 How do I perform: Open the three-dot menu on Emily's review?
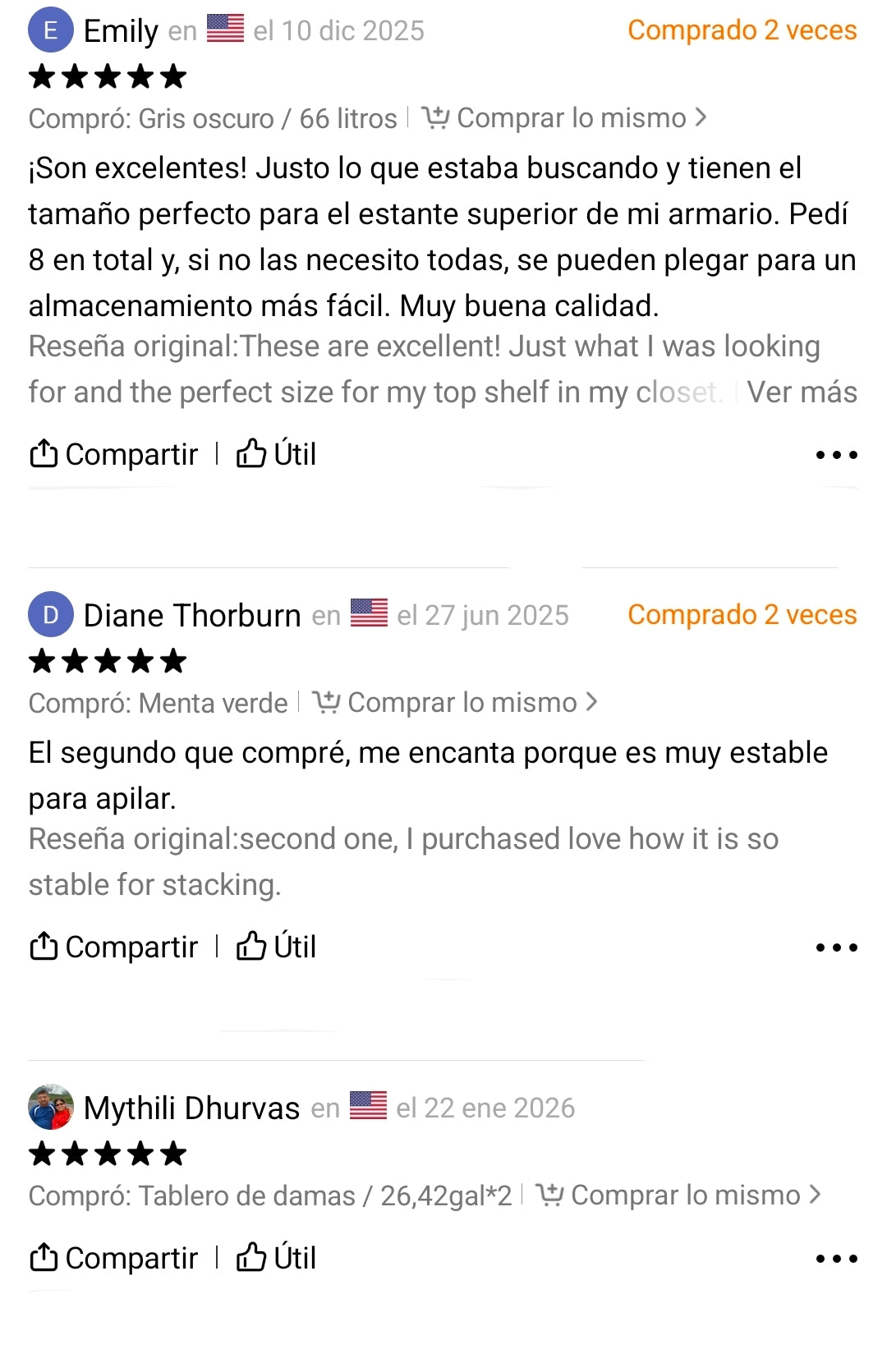(836, 453)
